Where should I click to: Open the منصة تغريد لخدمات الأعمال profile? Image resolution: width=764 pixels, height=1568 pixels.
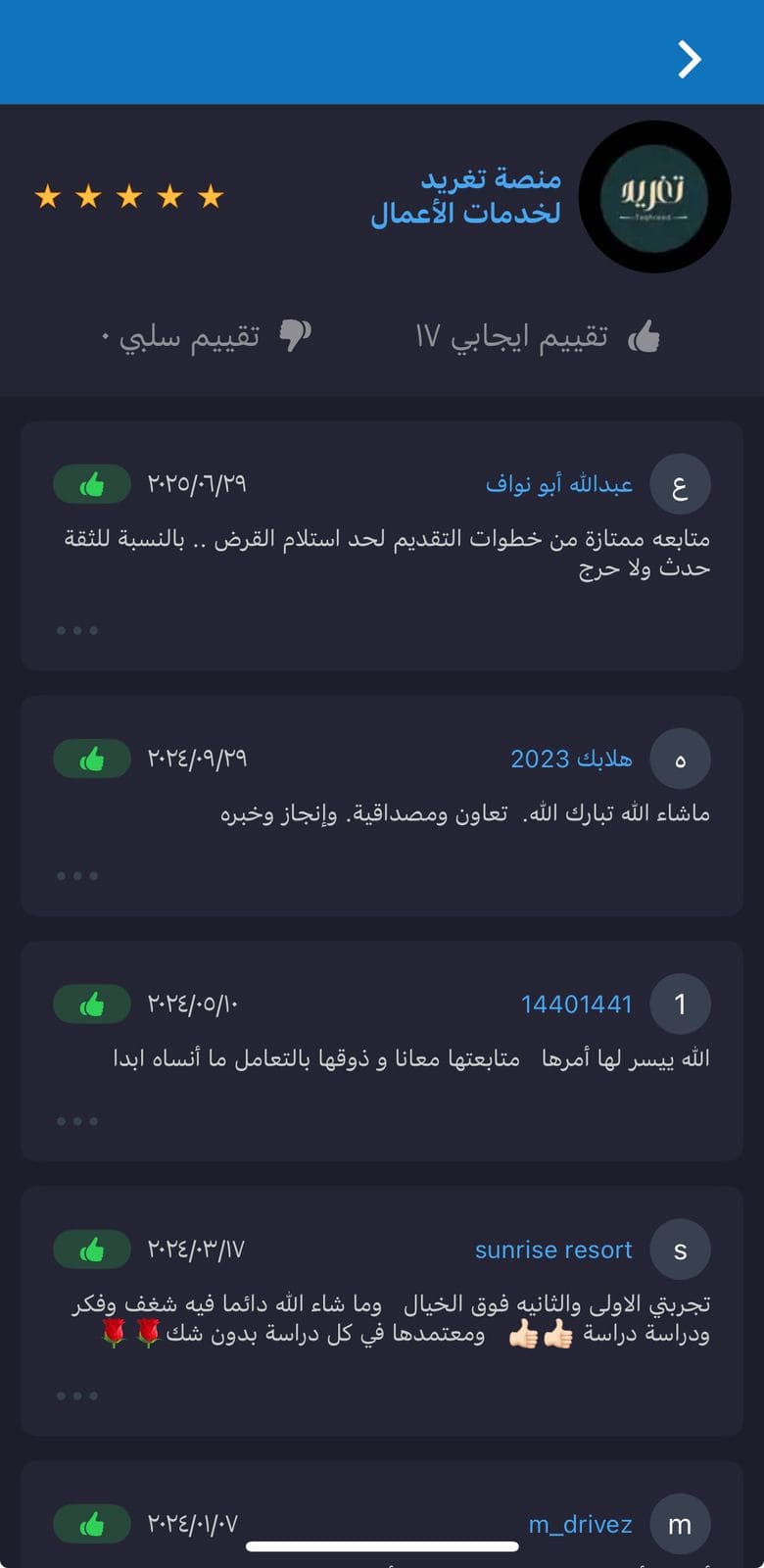coord(466,197)
